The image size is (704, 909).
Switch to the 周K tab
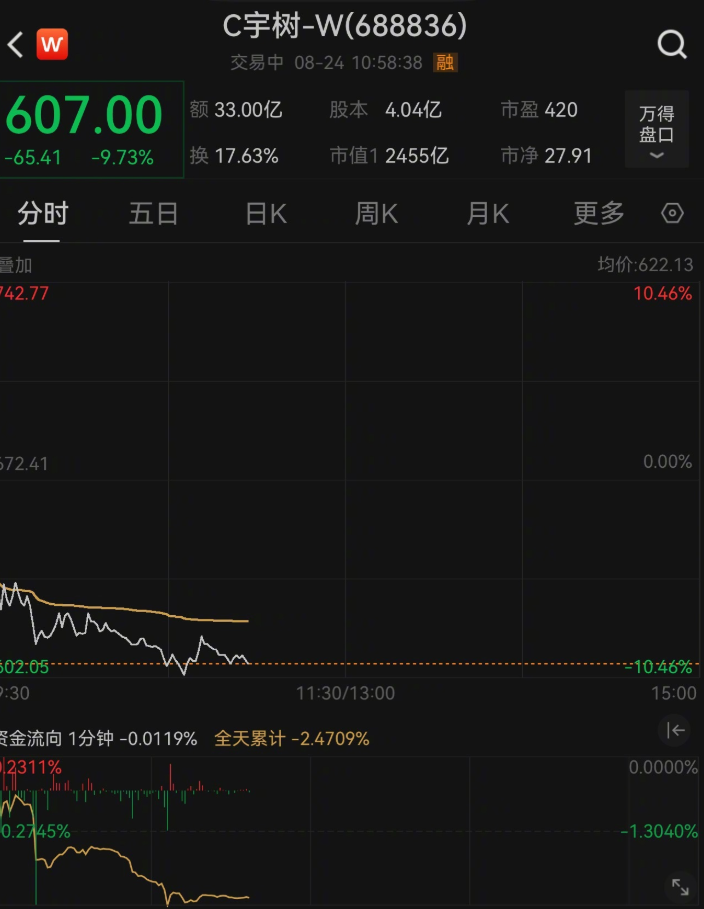pos(376,213)
